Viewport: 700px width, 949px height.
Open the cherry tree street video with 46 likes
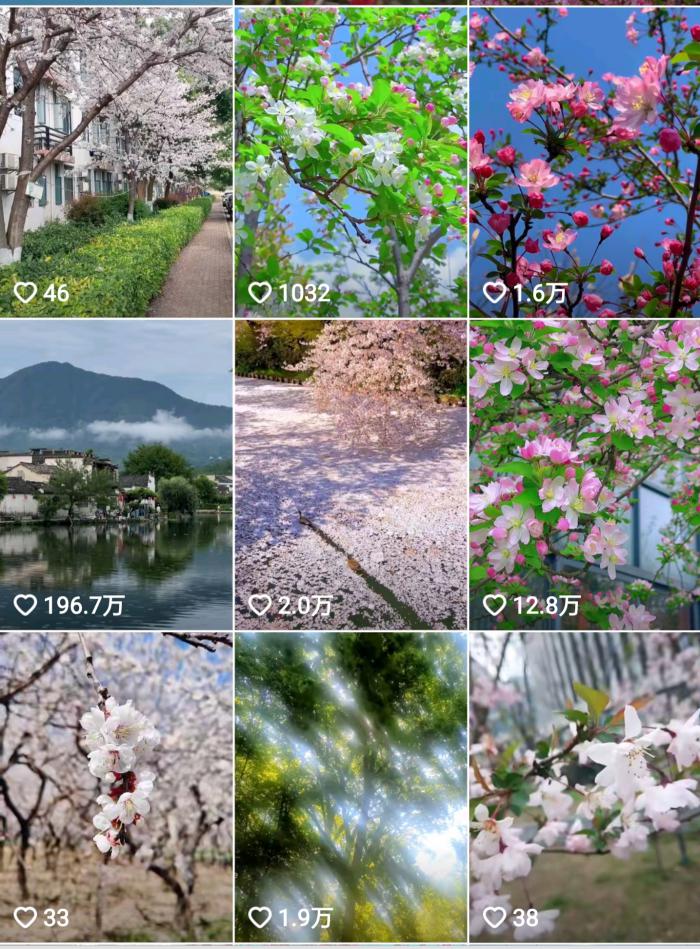point(116,162)
